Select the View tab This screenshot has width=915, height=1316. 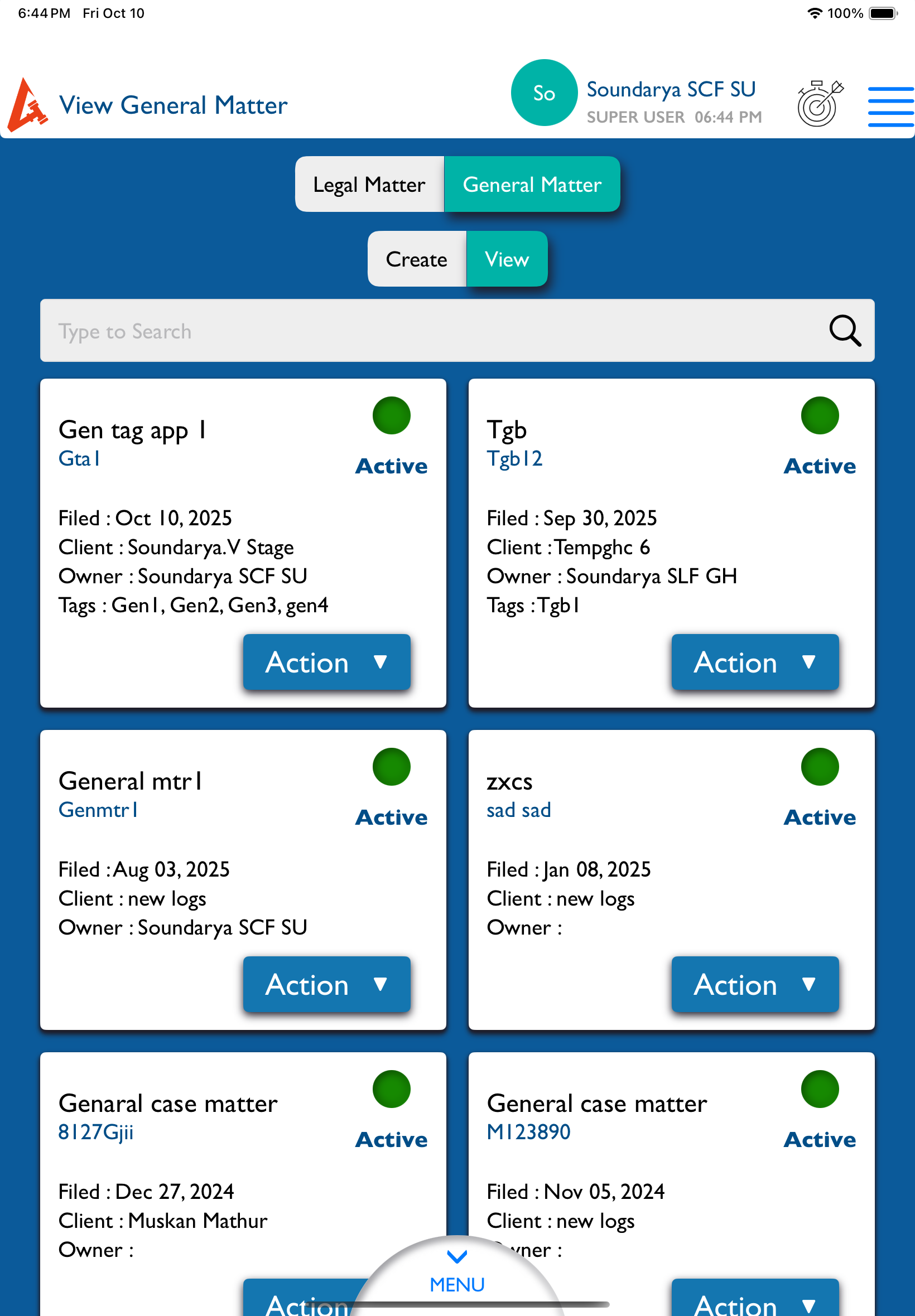tap(506, 259)
